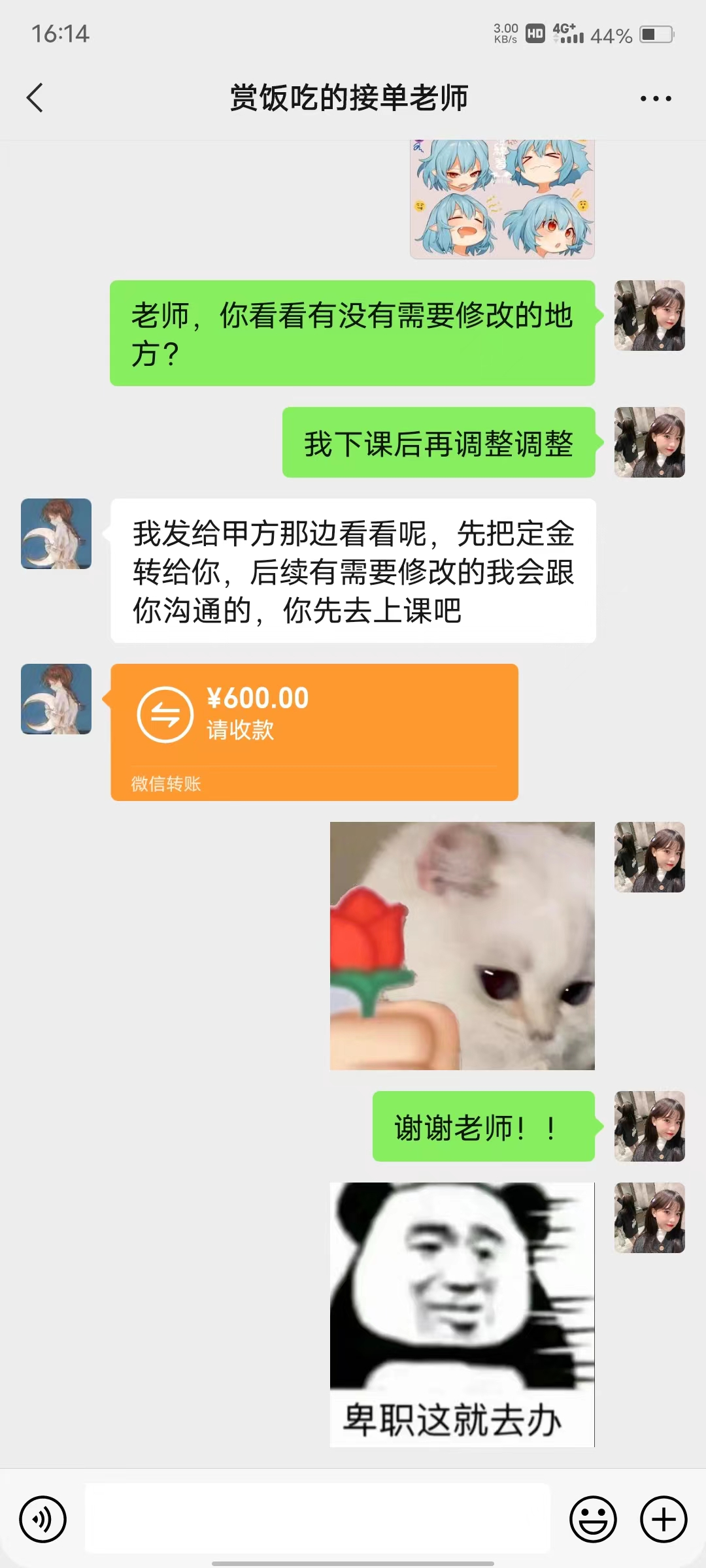Open the panda 卑职这就去办 sticker
Image resolution: width=706 pixels, height=1568 pixels.
coord(462,1315)
